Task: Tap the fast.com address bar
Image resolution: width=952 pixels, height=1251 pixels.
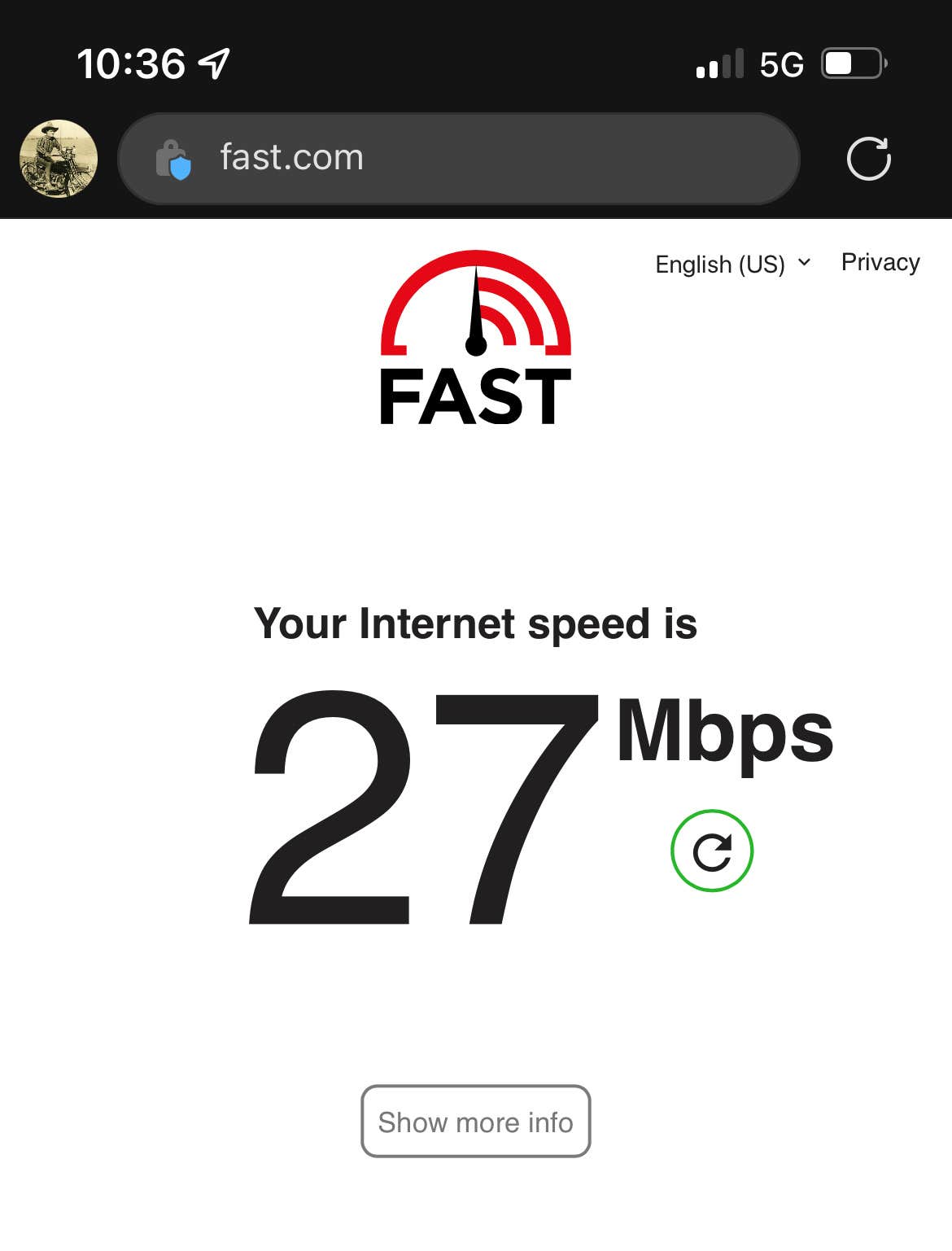Action: (458, 158)
